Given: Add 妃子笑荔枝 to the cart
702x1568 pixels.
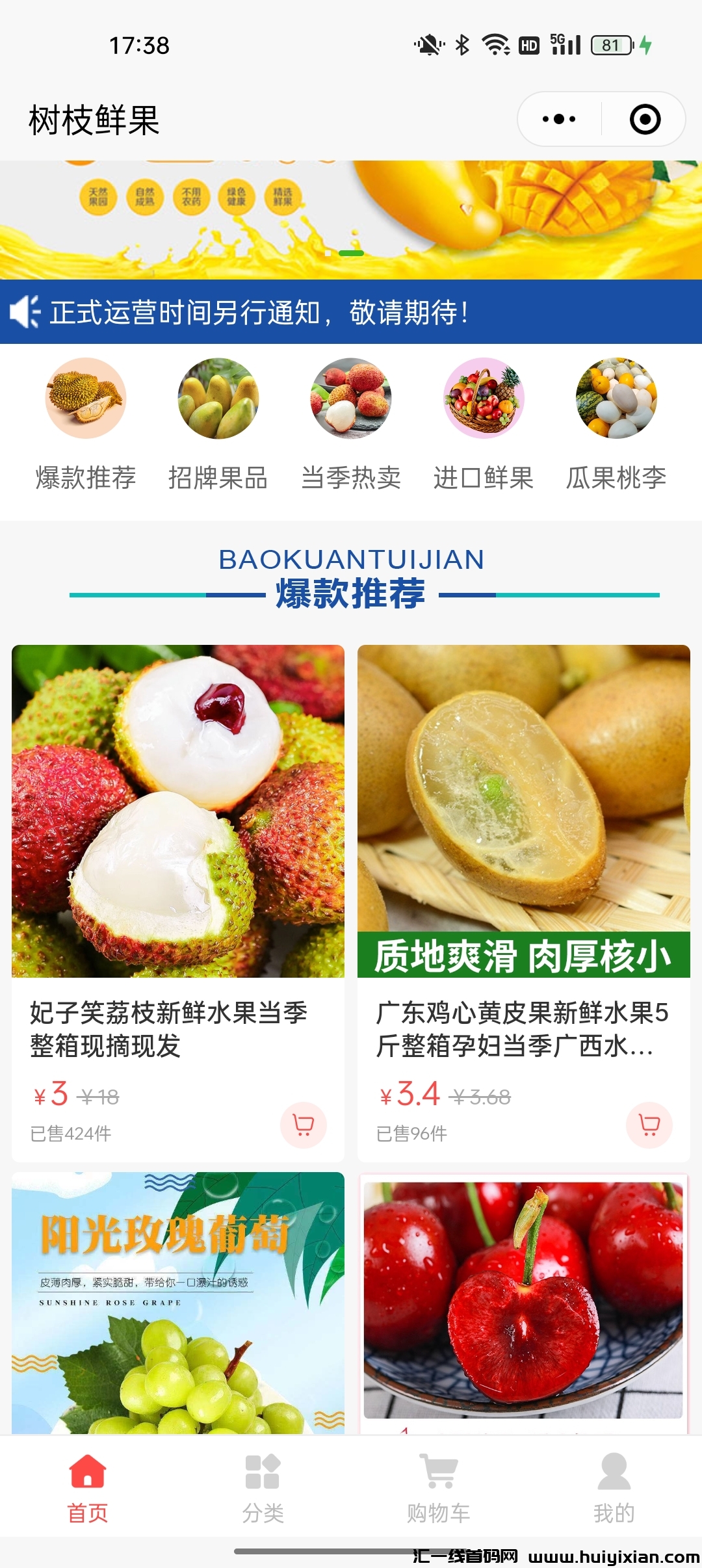Looking at the screenshot, I should click(x=304, y=1125).
